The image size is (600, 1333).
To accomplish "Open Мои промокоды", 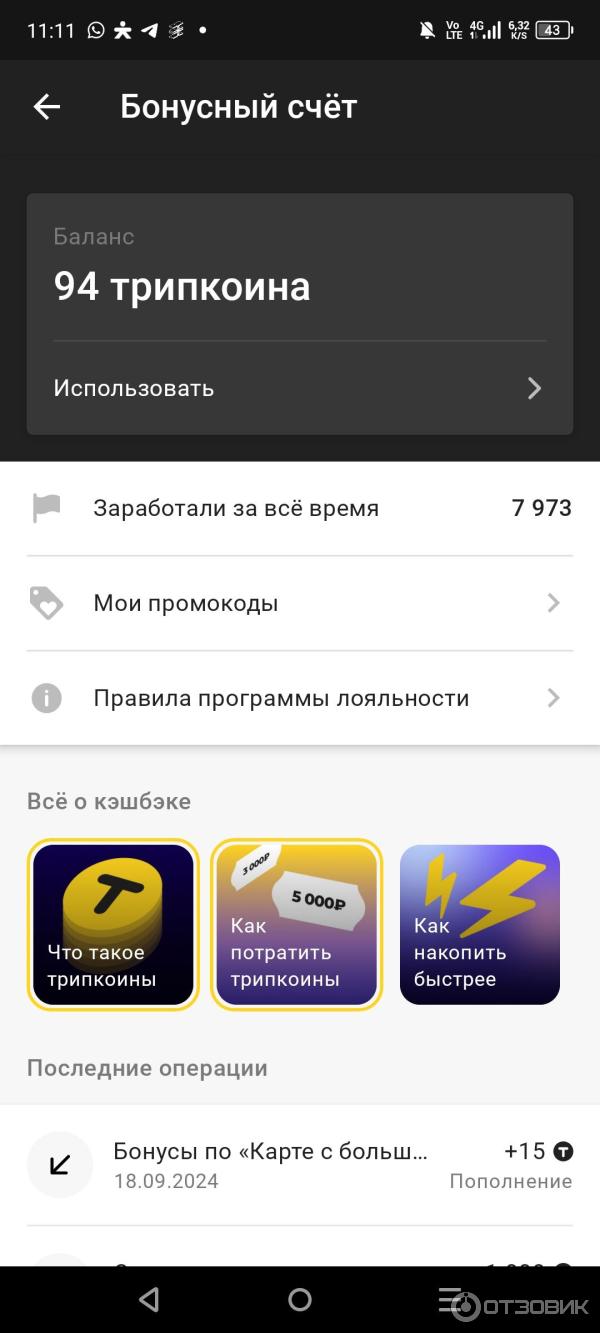I will tap(299, 603).
